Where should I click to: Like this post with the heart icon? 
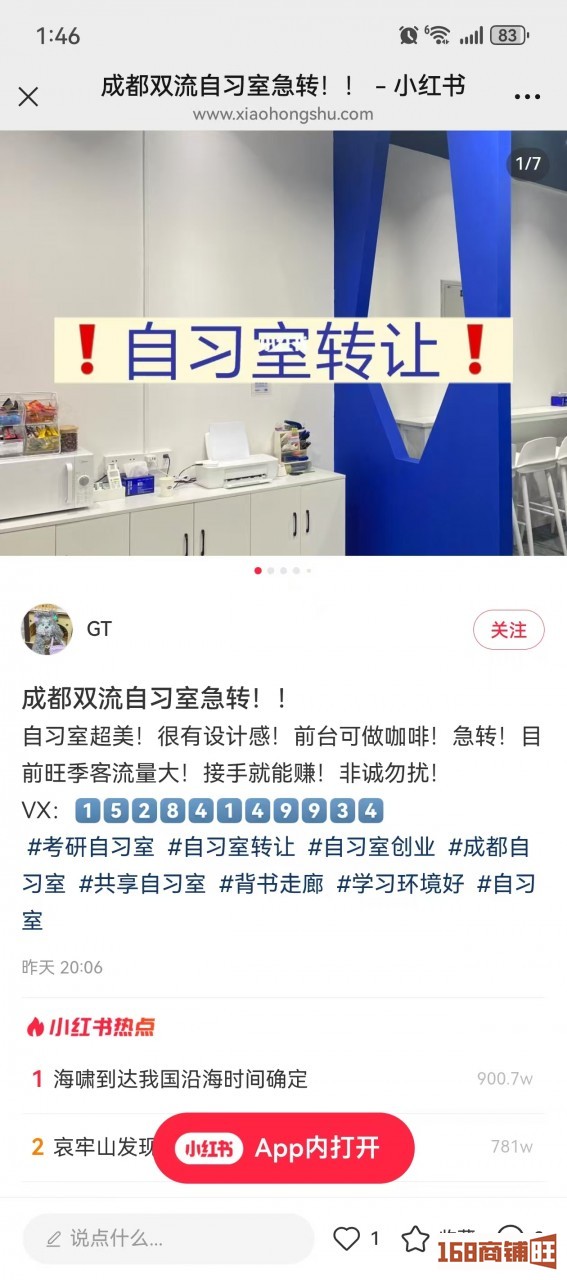click(346, 1239)
